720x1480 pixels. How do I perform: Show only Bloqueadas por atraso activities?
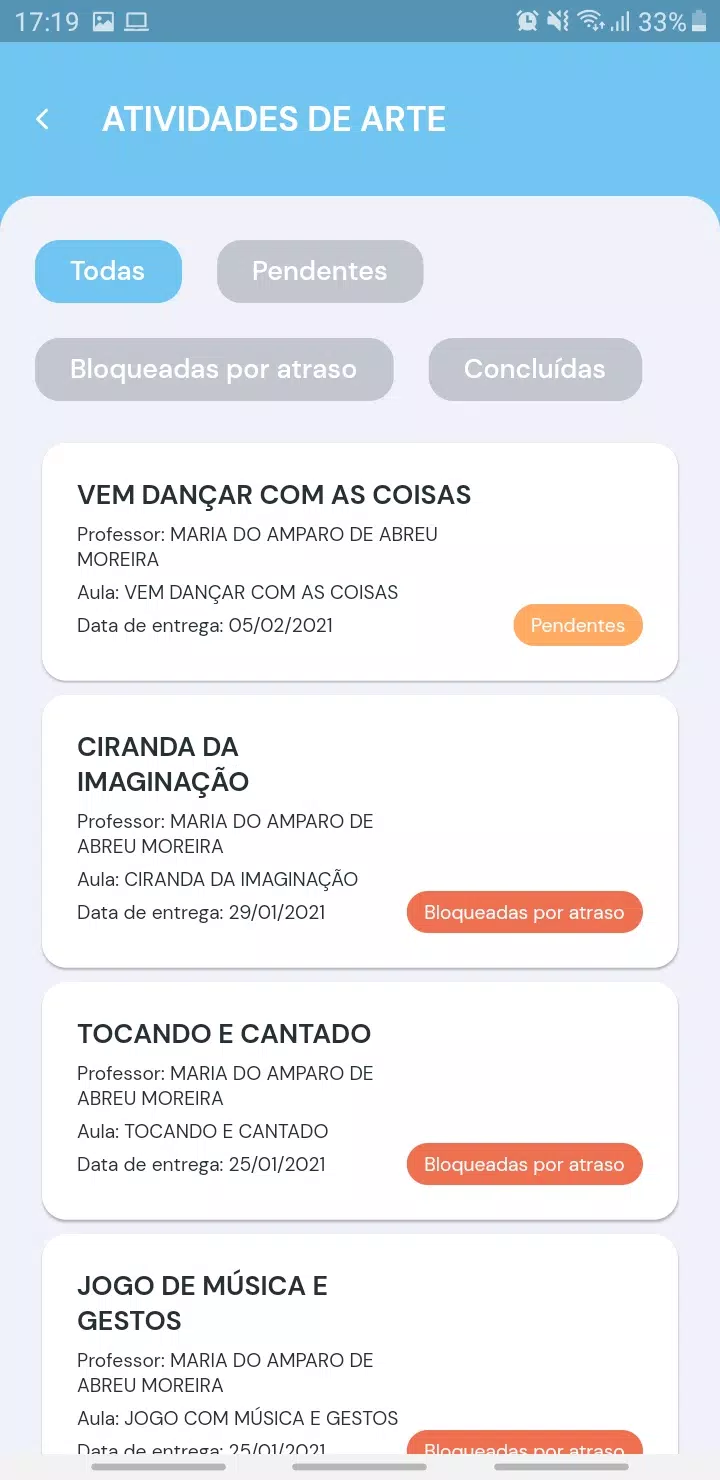[x=214, y=369]
